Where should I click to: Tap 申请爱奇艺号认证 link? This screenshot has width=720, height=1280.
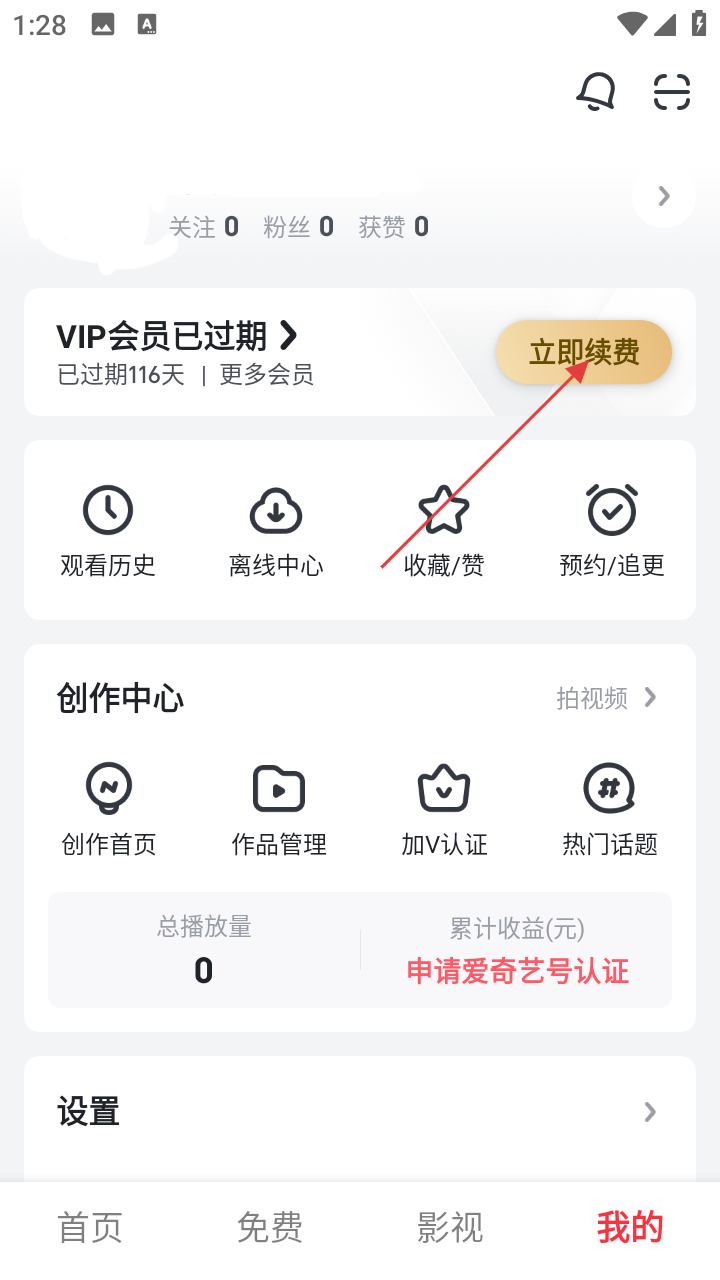point(518,971)
